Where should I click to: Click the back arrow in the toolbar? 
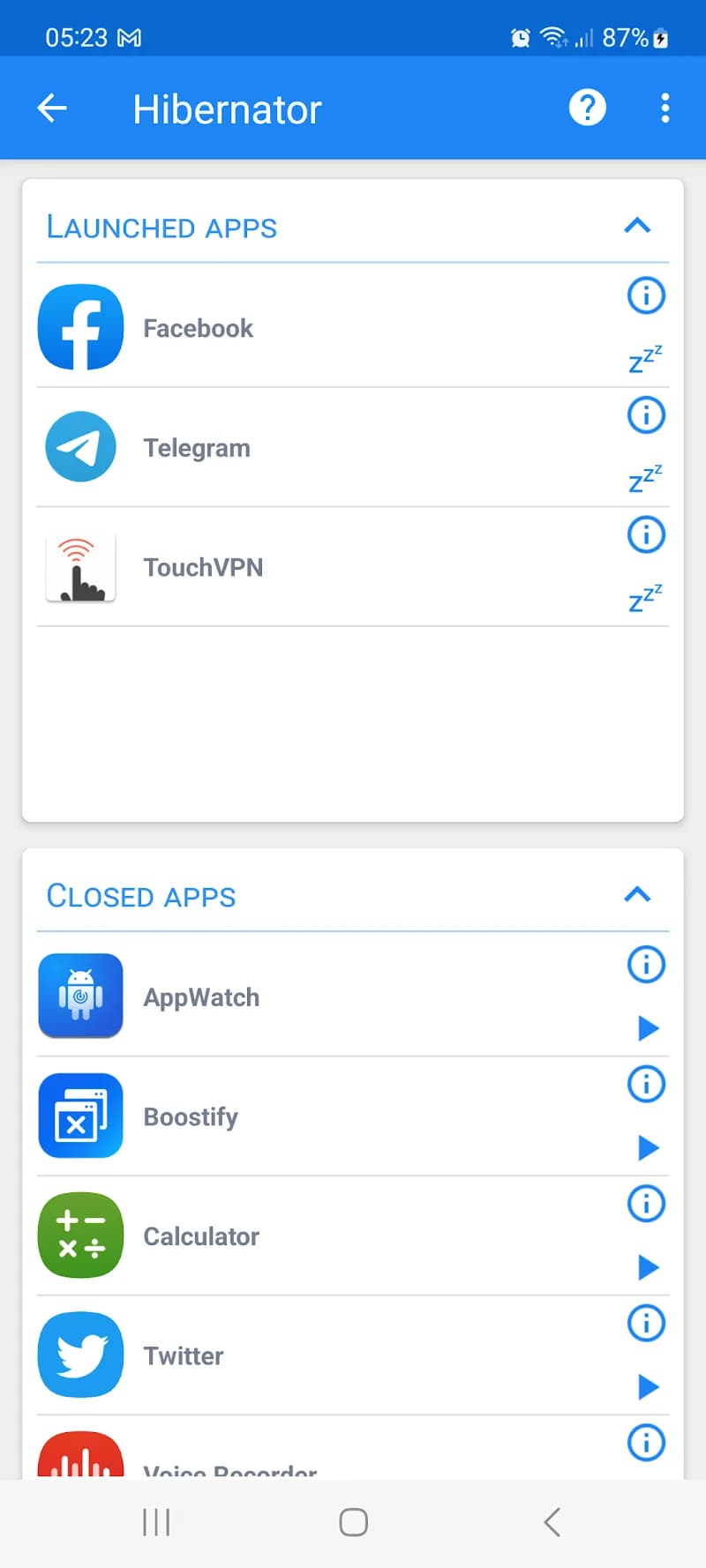point(51,108)
